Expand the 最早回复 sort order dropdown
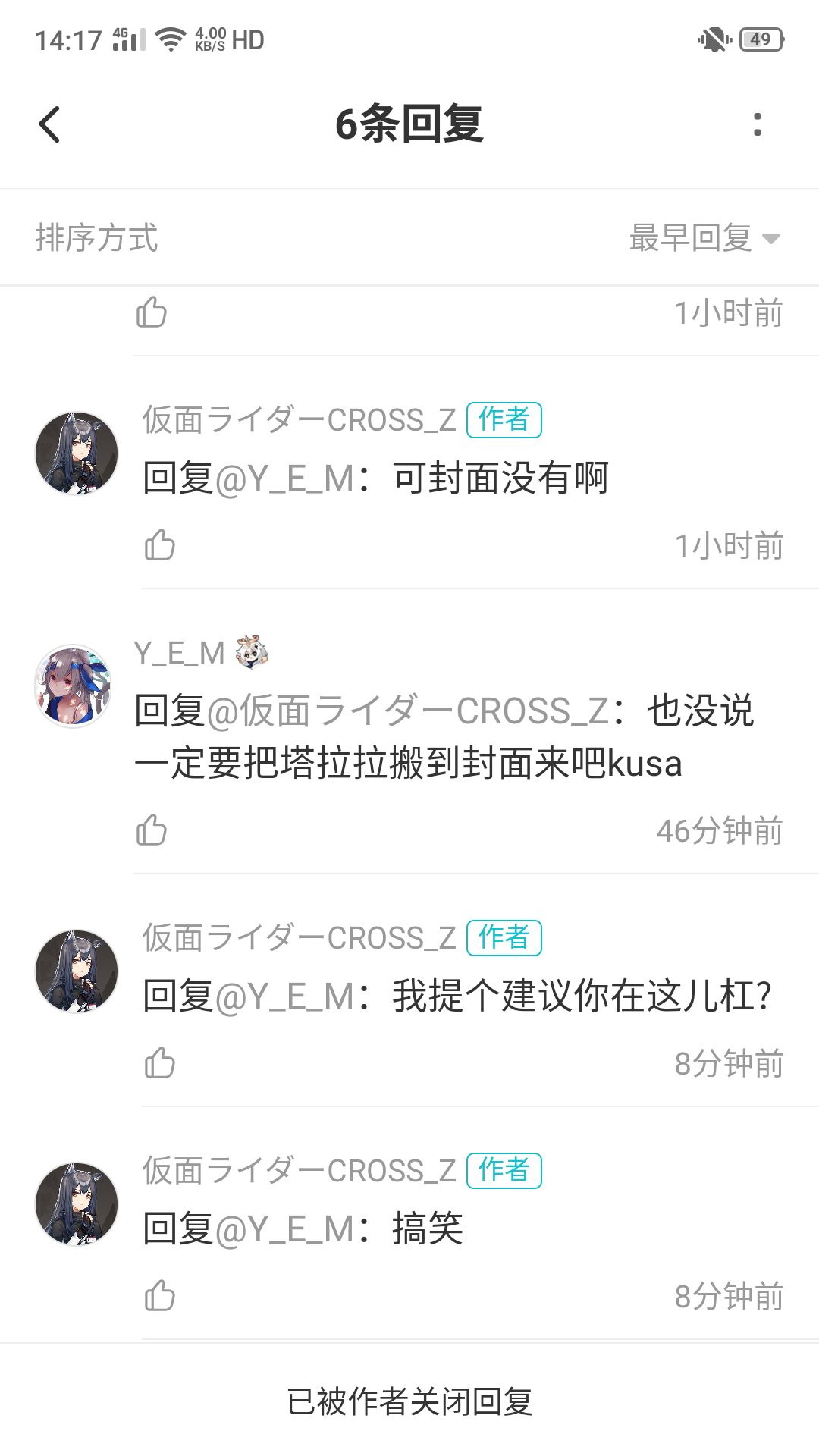This screenshot has width=819, height=1456. click(704, 238)
